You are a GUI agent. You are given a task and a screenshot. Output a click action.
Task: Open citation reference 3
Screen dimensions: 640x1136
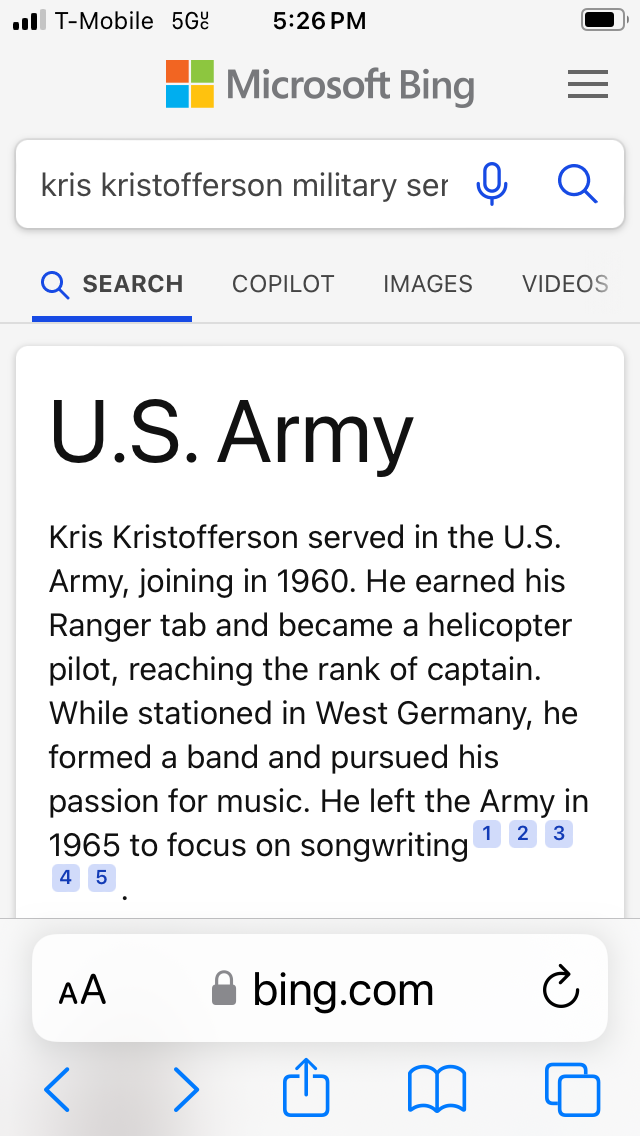click(558, 833)
